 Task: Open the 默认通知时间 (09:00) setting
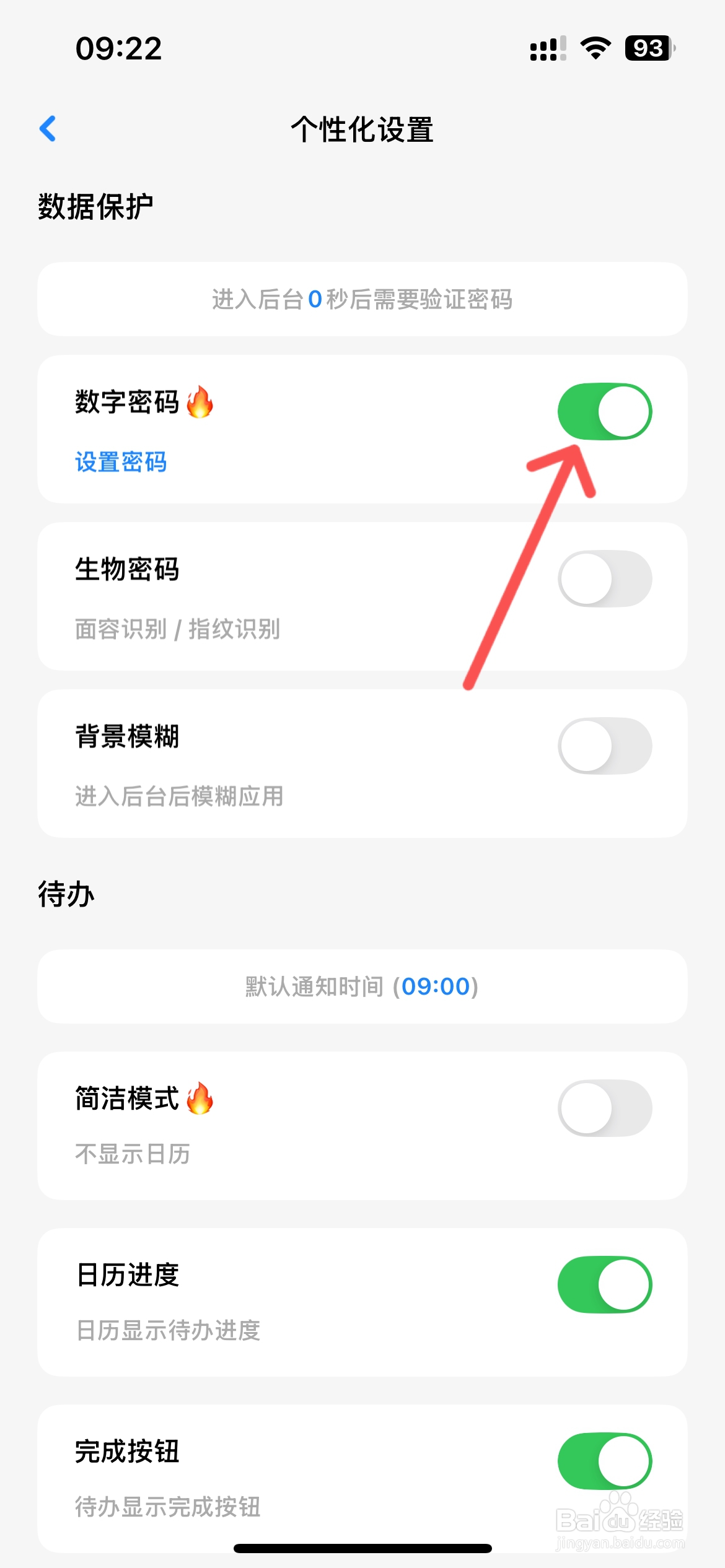362,987
